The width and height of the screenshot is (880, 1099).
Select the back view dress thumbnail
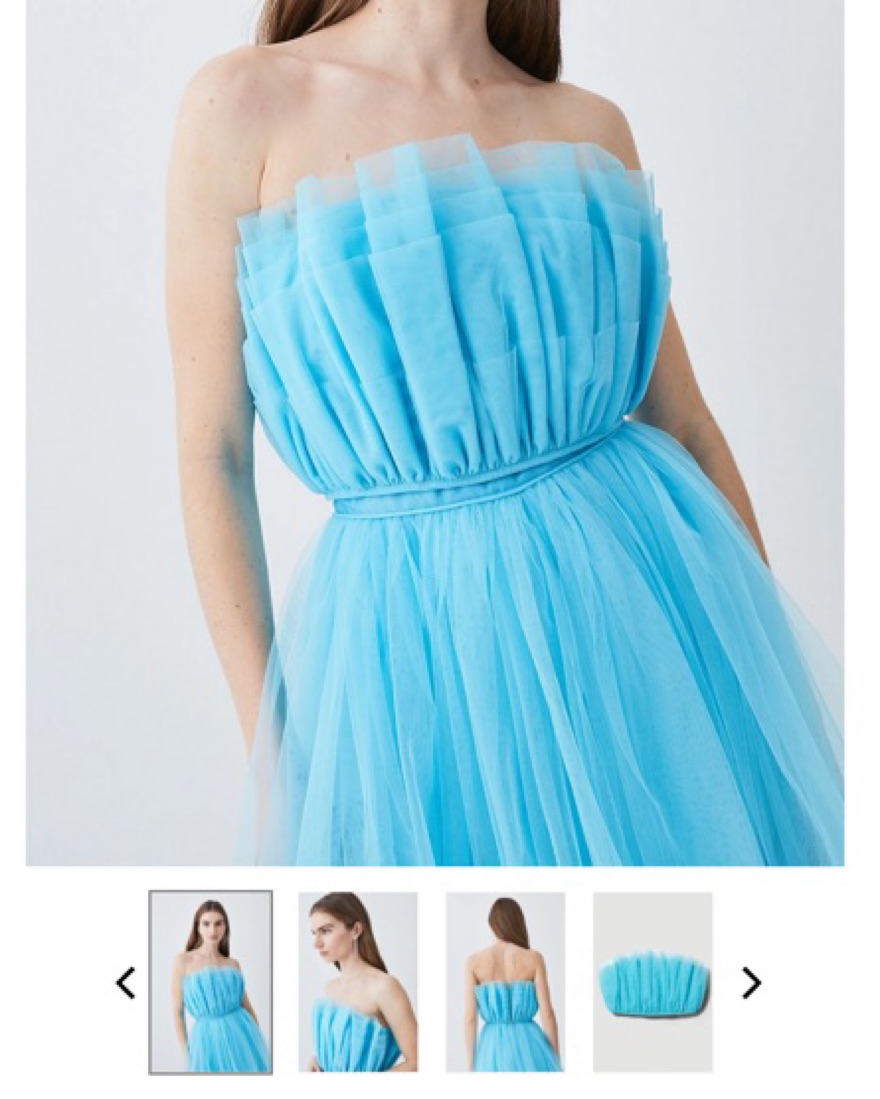505,982
